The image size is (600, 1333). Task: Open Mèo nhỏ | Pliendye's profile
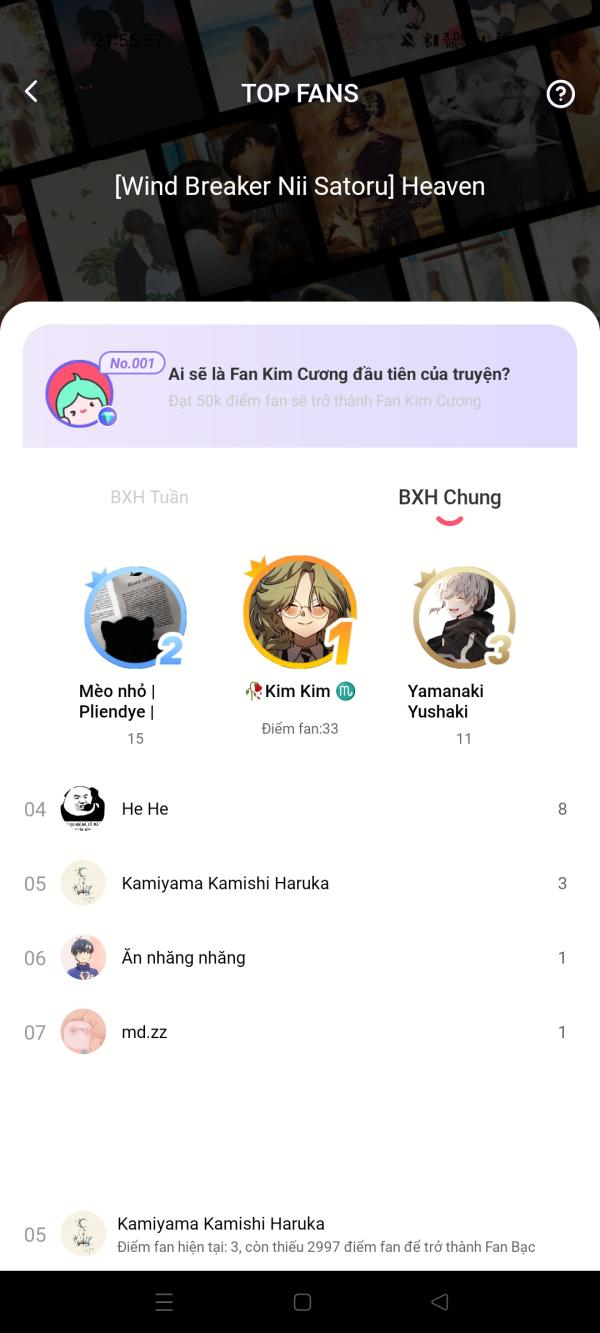135,617
